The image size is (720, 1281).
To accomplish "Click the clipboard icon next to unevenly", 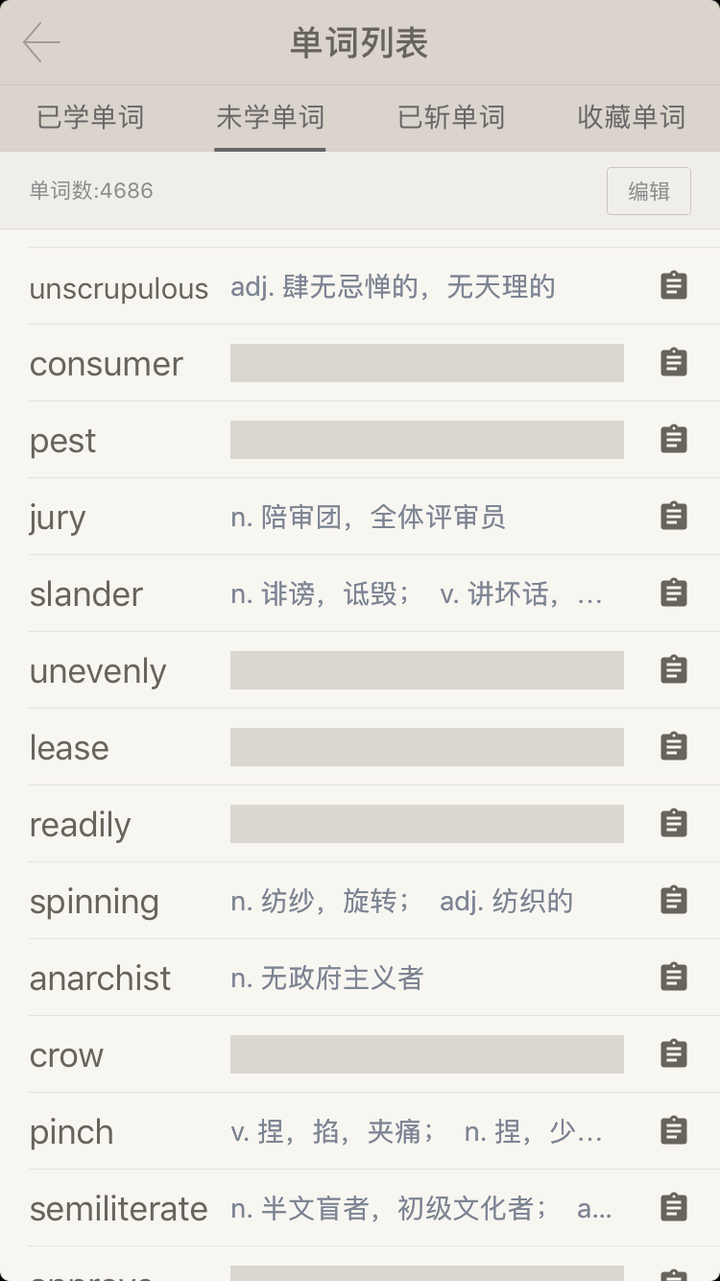I will (673, 670).
